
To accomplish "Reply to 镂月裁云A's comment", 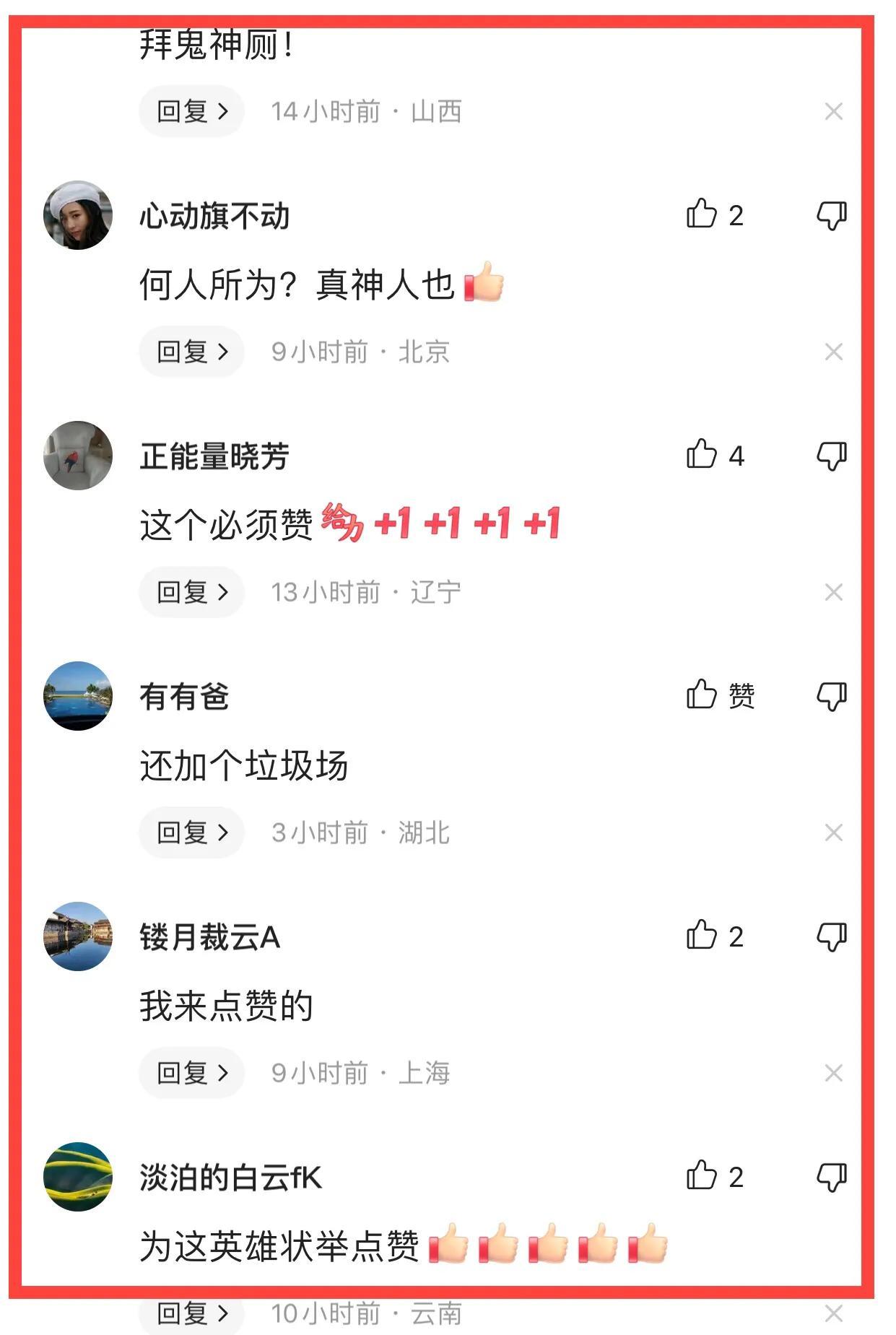I will (x=192, y=1073).
